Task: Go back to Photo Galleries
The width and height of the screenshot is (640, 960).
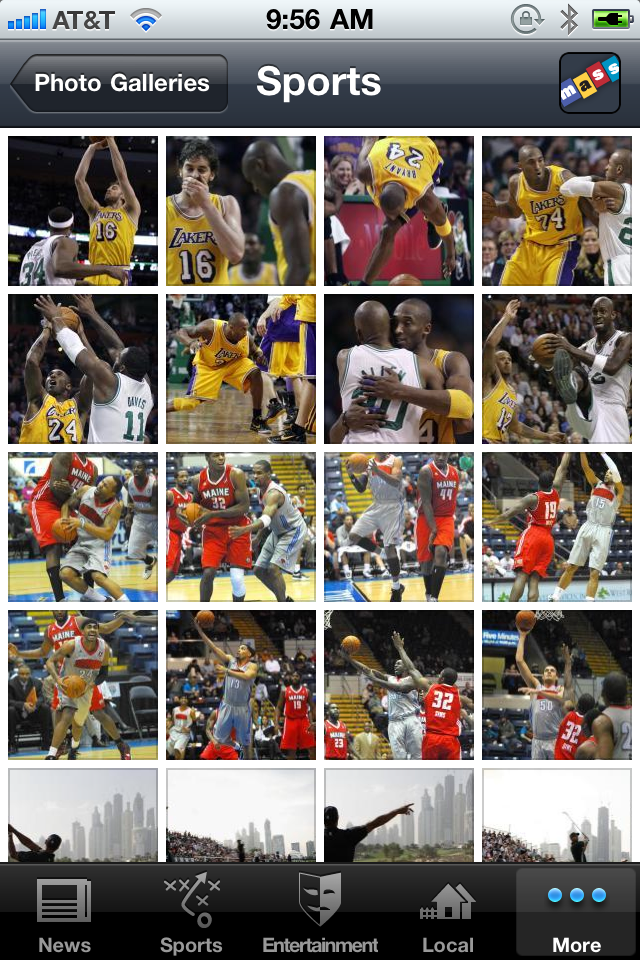Action: tap(120, 83)
